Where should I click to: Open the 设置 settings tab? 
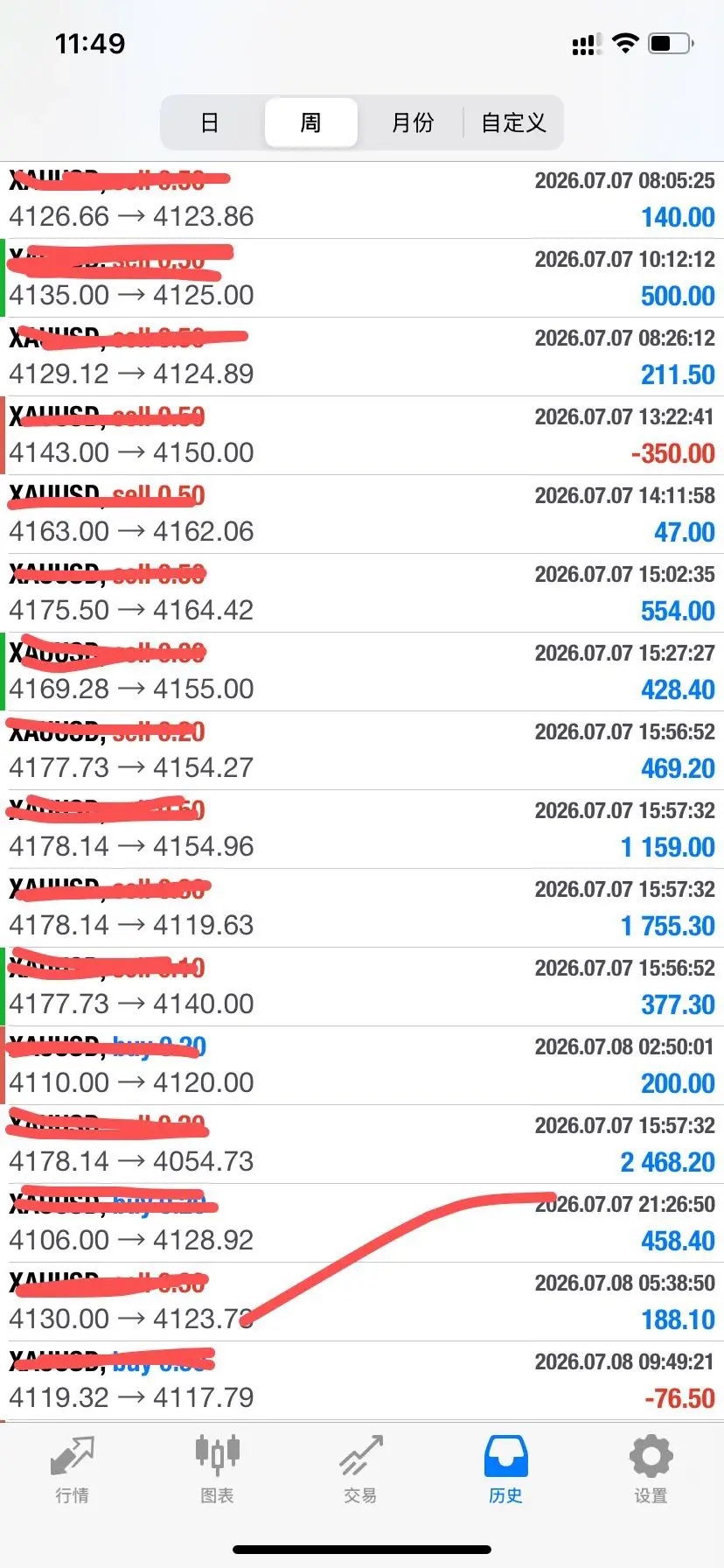[651, 1470]
